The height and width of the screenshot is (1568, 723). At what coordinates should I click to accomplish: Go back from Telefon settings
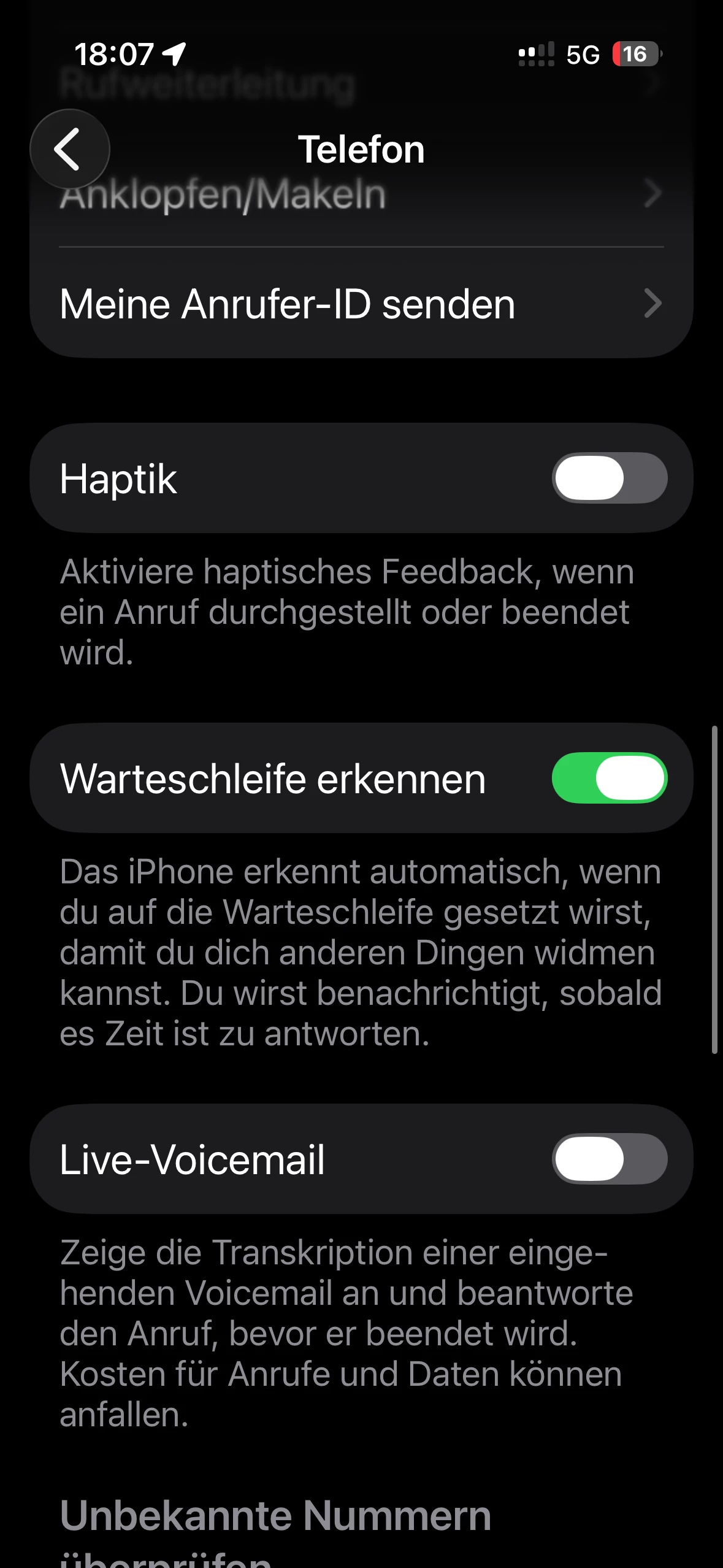tap(69, 149)
